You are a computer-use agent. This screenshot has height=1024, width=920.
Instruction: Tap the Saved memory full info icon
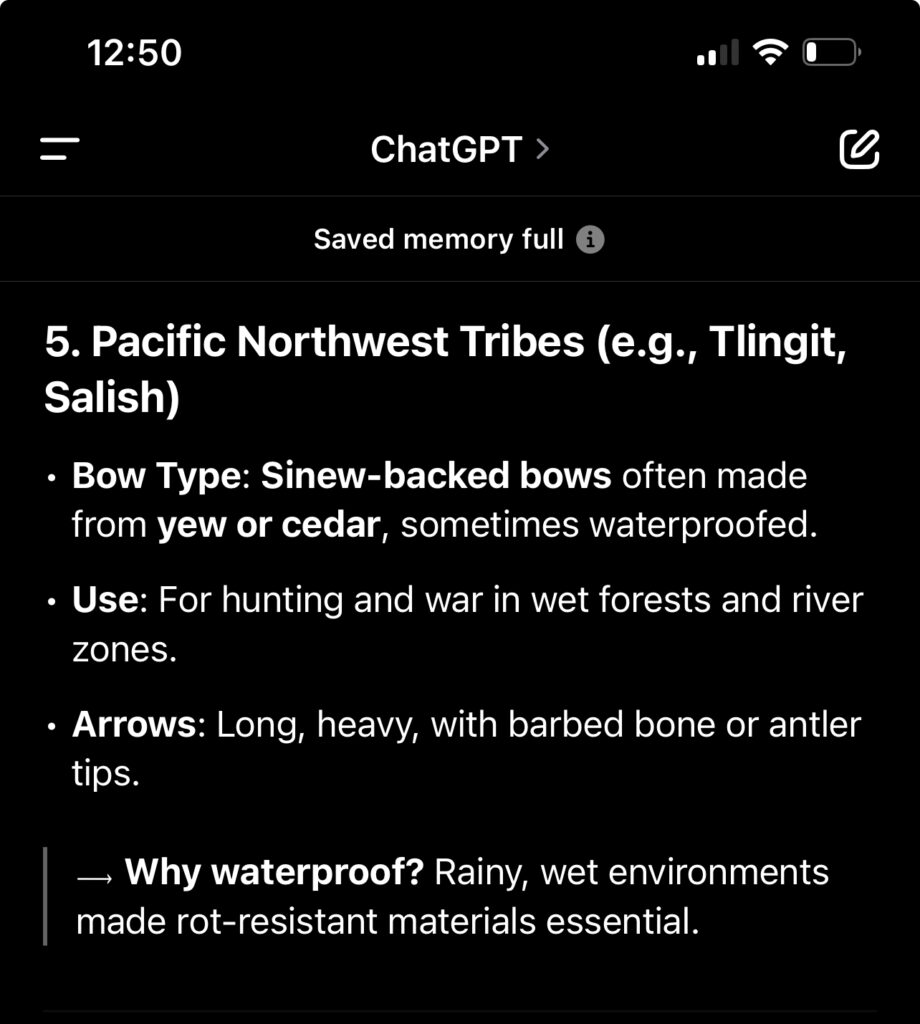pyautogui.click(x=591, y=240)
